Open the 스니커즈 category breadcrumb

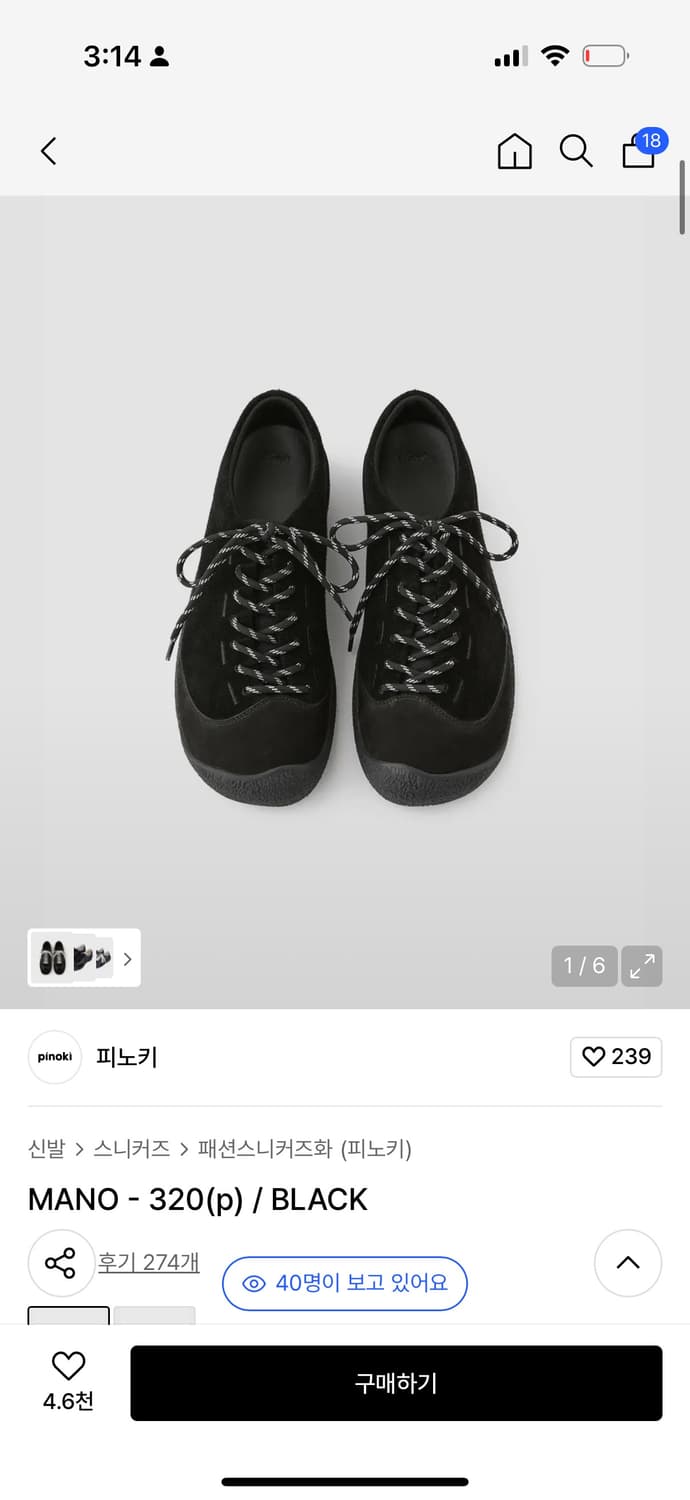click(x=131, y=1149)
